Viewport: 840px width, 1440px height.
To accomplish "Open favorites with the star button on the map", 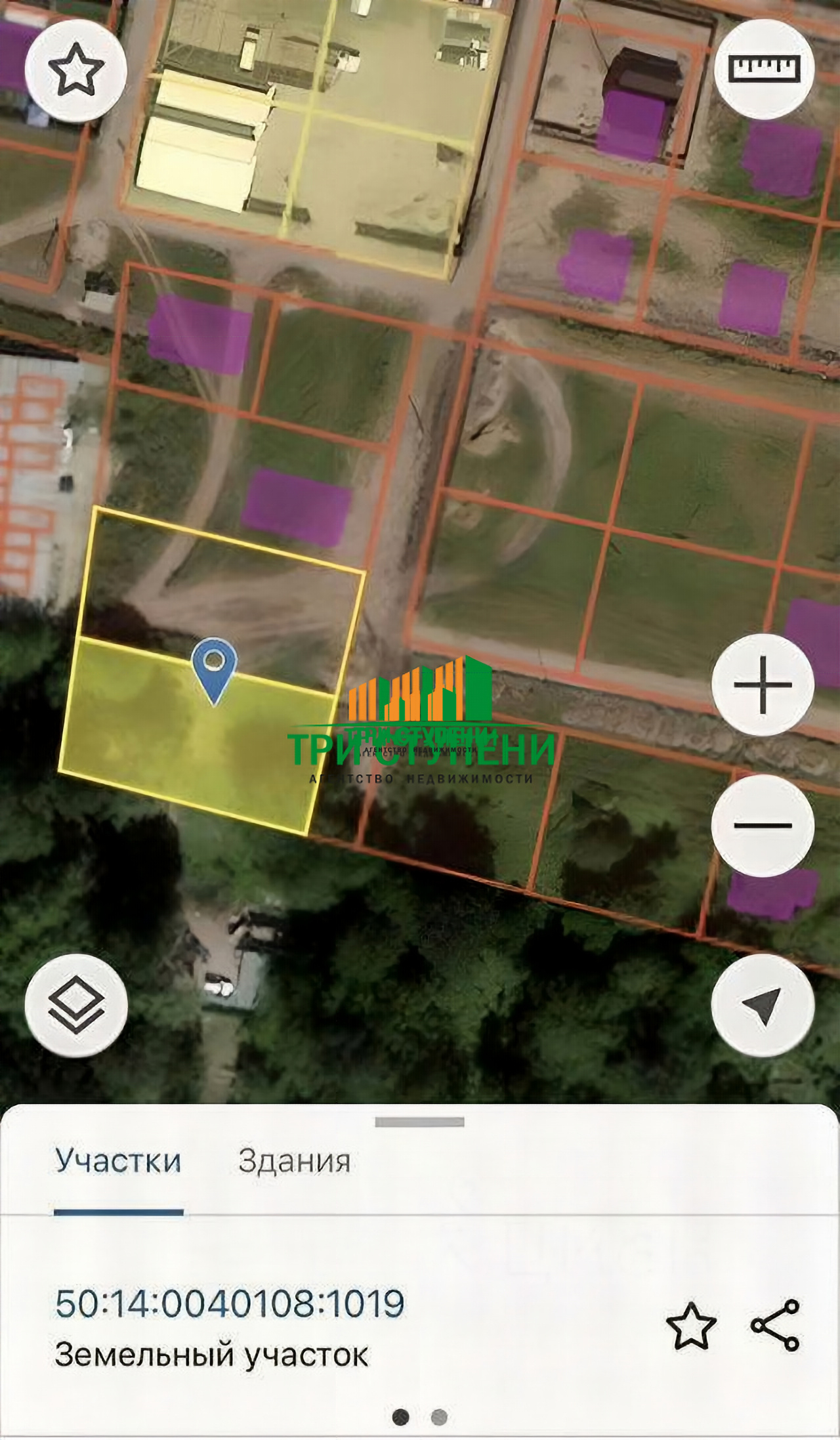I will (x=76, y=70).
